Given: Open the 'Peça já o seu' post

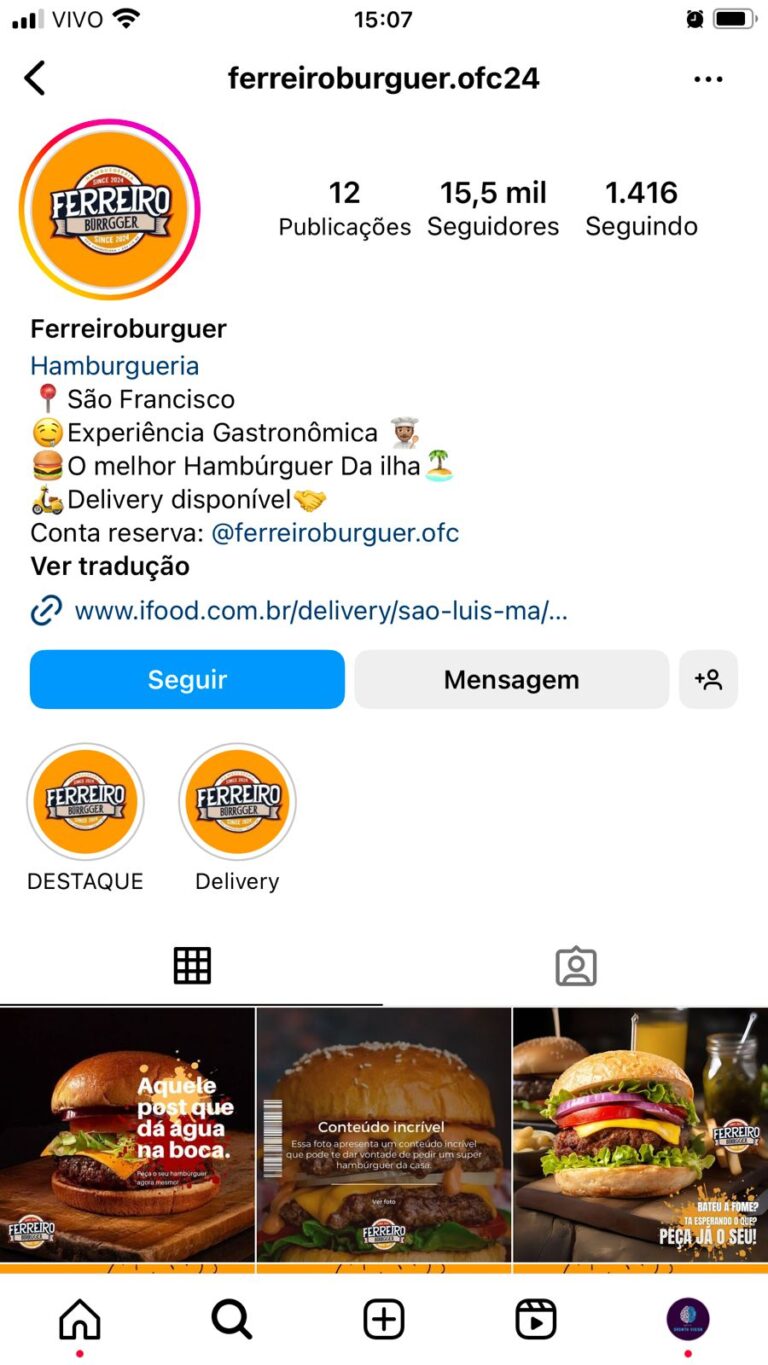Looking at the screenshot, I should [640, 1135].
